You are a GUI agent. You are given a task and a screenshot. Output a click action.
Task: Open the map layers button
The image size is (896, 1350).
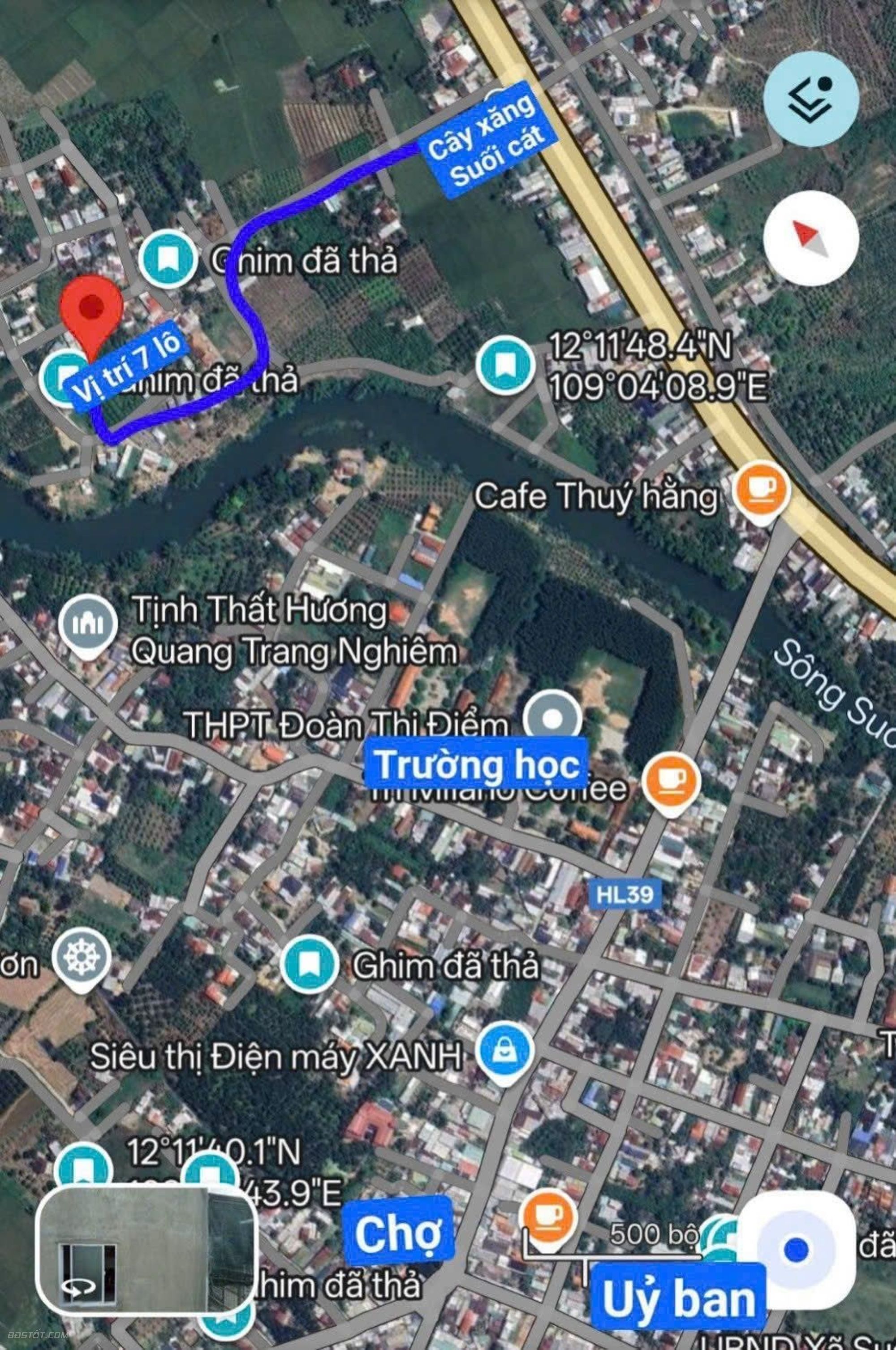811,98
